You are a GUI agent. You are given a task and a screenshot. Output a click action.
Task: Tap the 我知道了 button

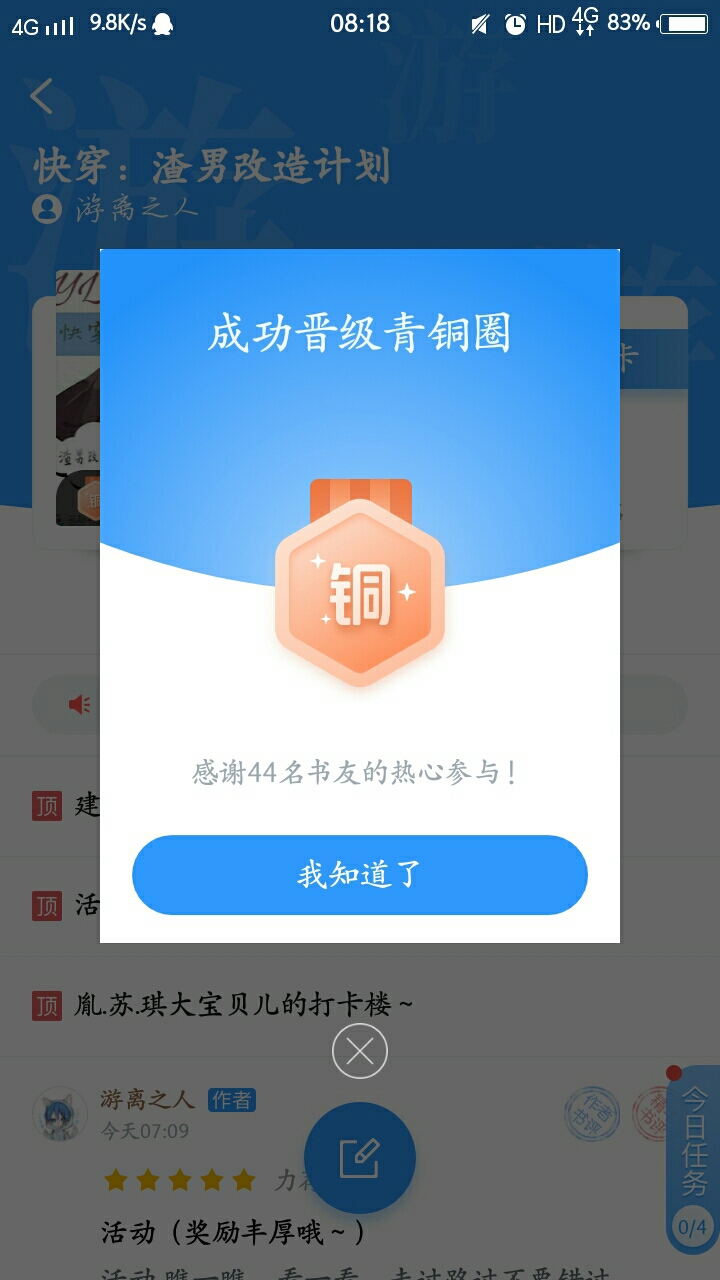coord(360,875)
